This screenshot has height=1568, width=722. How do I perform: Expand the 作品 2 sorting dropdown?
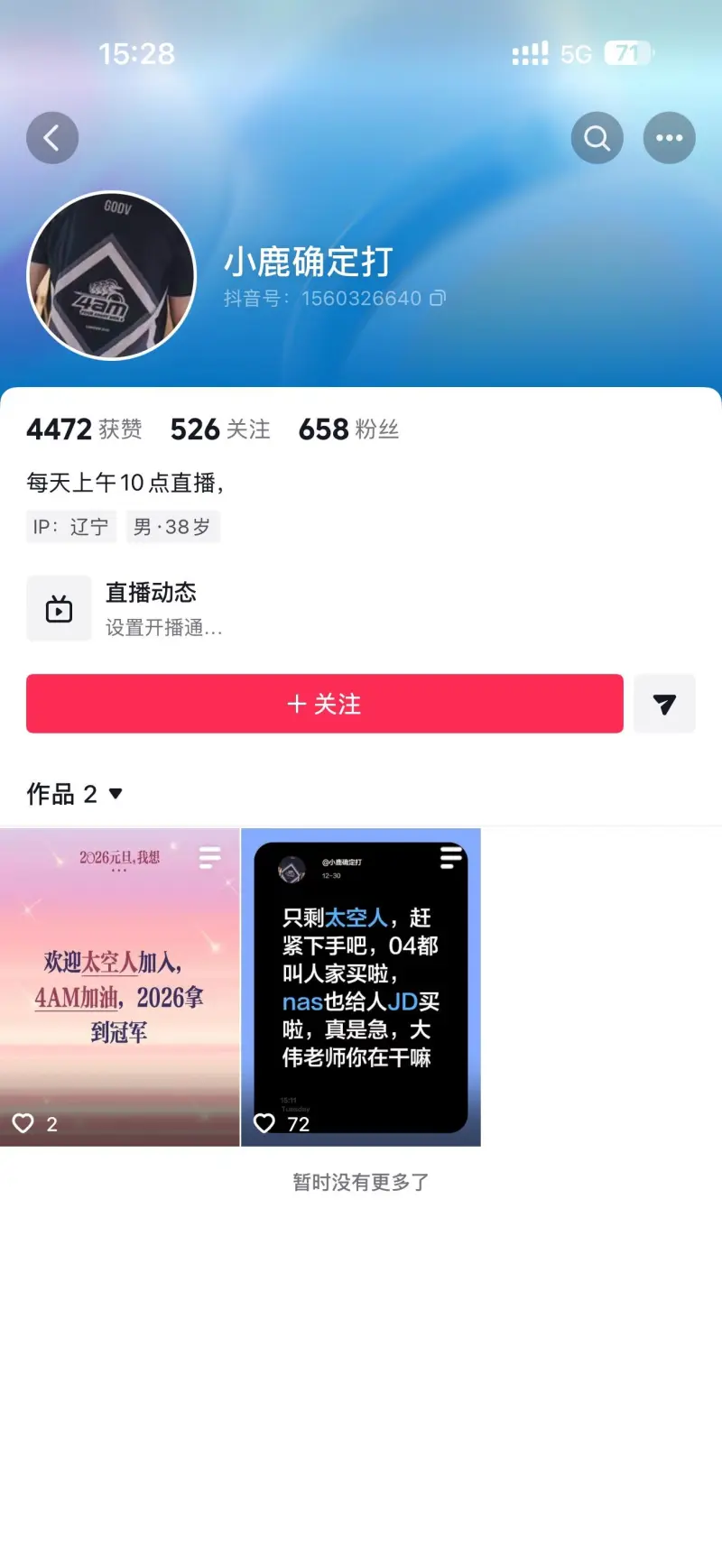(x=76, y=794)
